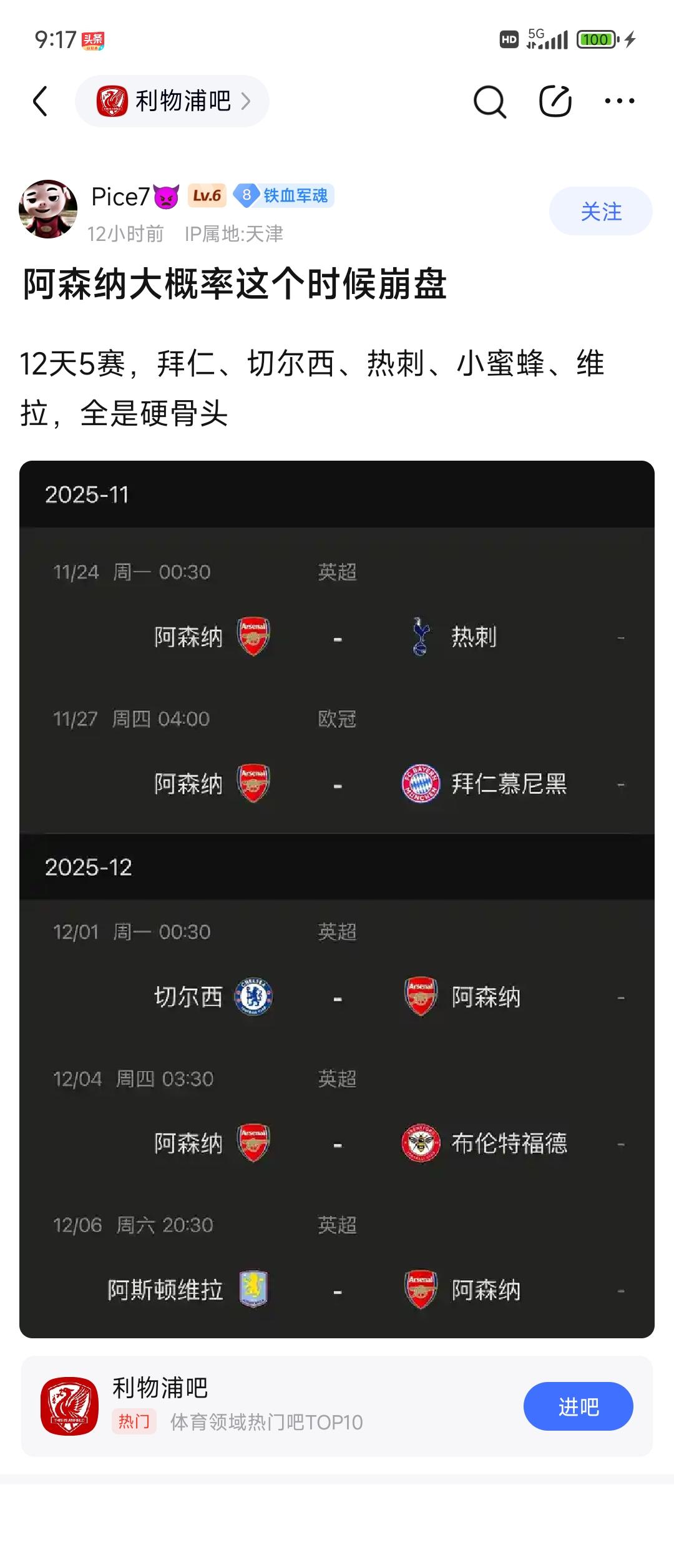The width and height of the screenshot is (674, 1568).
Task: Enter the forum via the 进吧 button
Action: [577, 1406]
